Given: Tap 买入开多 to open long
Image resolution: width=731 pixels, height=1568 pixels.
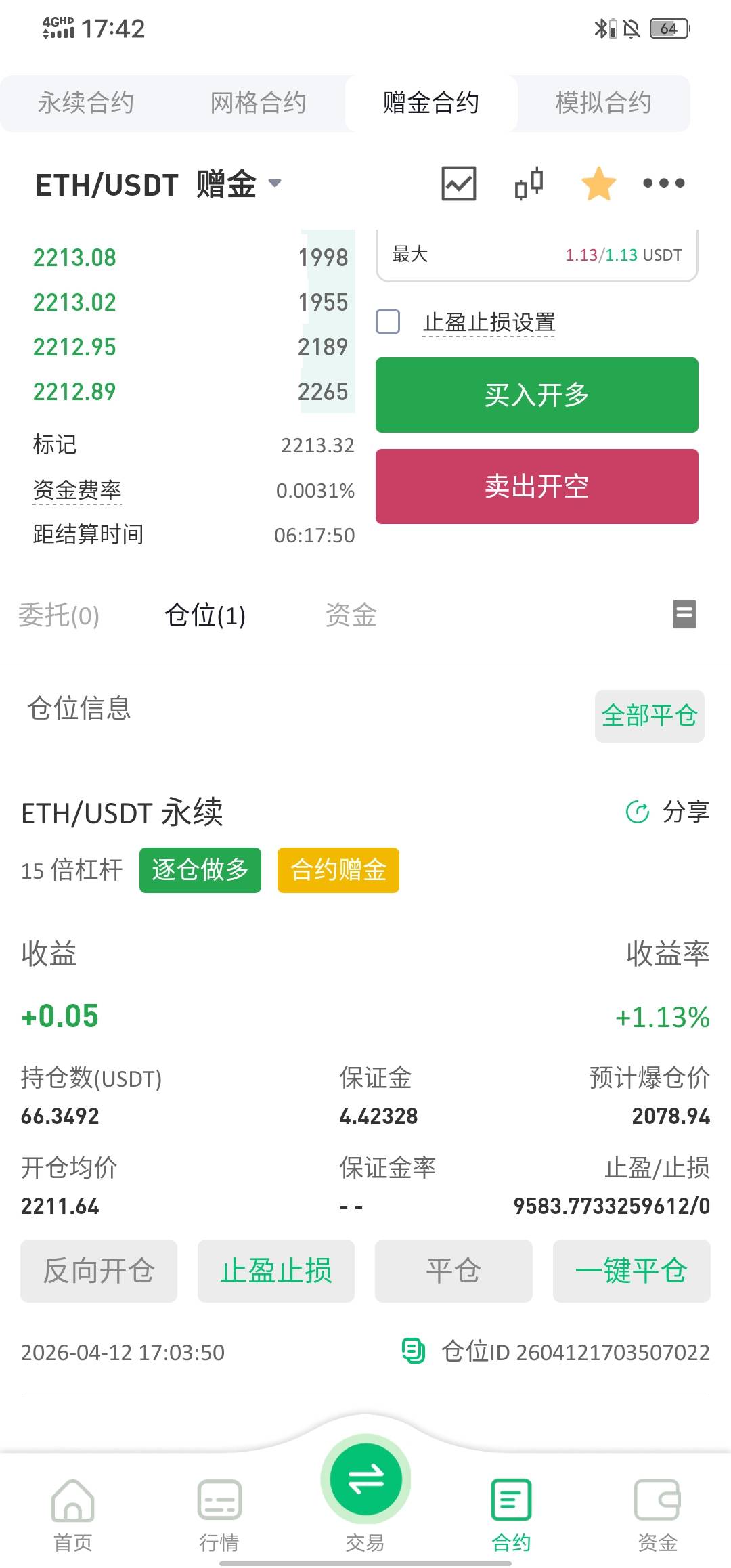Looking at the screenshot, I should 537,395.
